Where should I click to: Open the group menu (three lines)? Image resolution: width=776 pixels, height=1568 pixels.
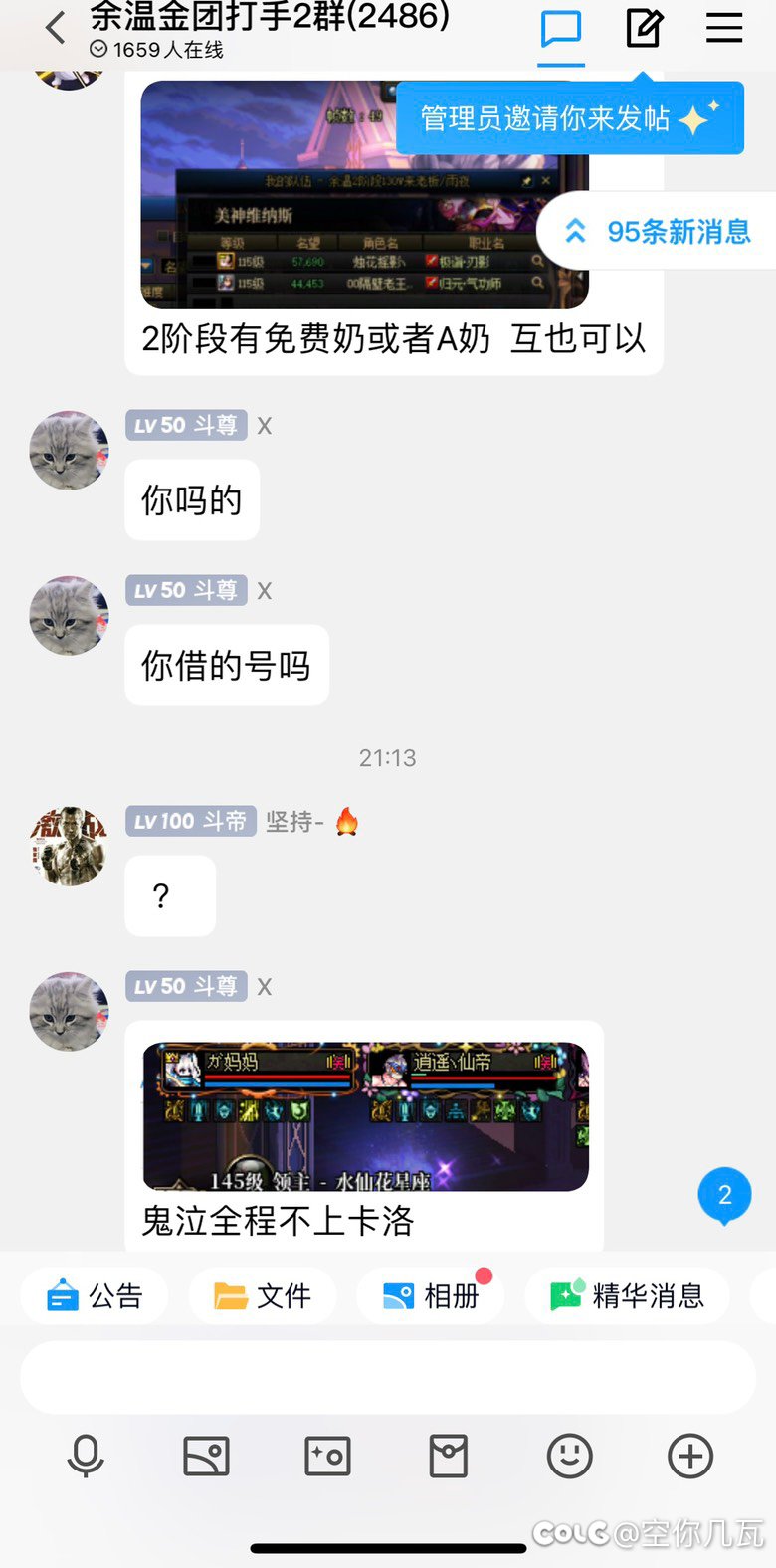724,28
